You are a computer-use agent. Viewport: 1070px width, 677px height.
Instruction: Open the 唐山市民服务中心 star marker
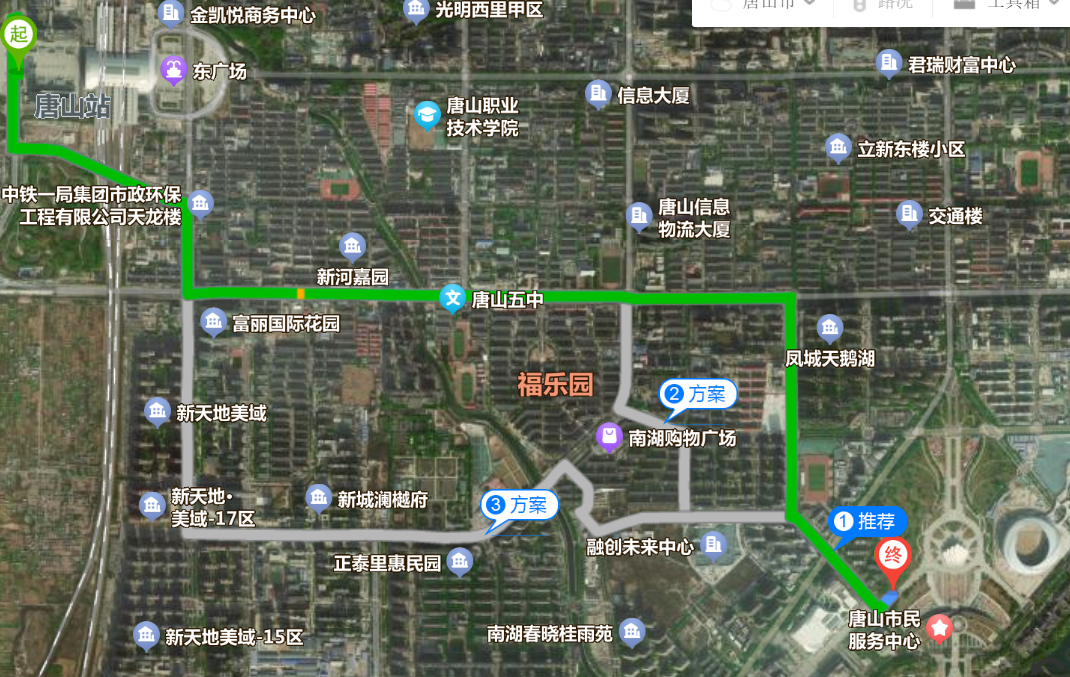point(940,629)
